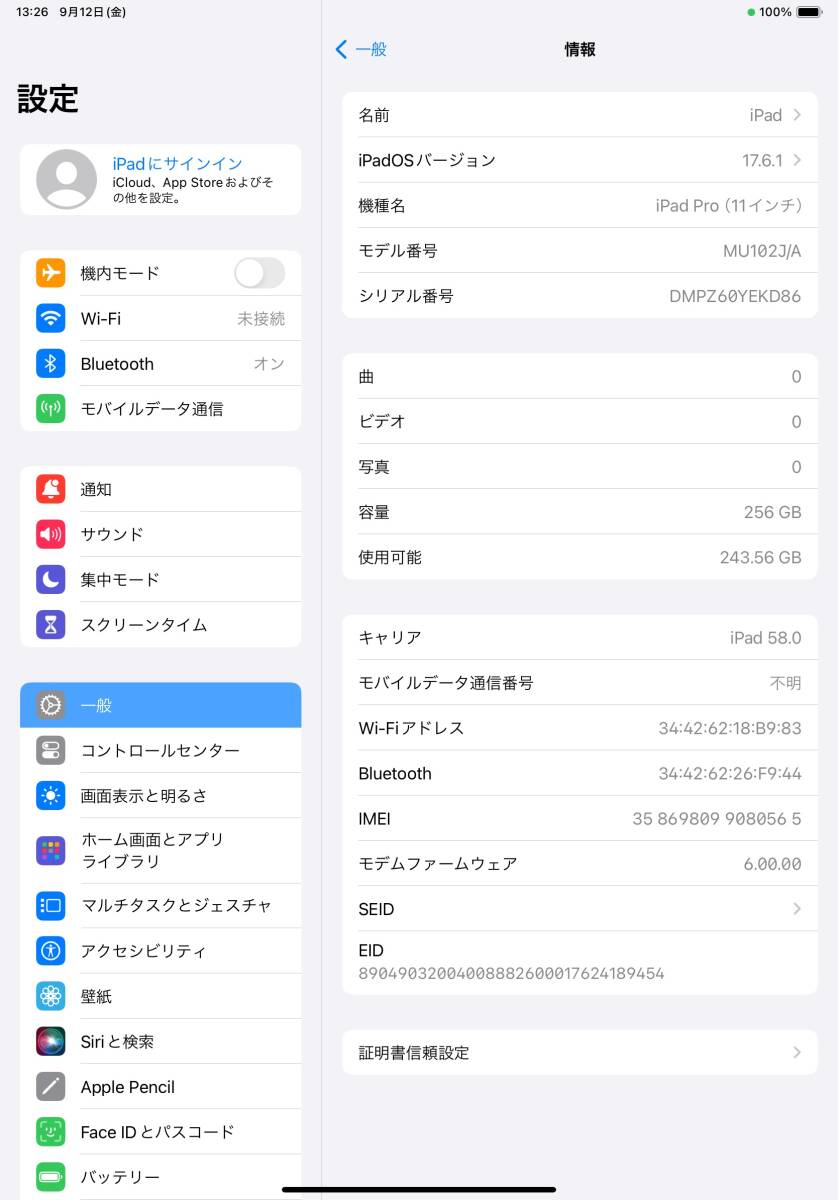Open 集中モード settings
This screenshot has height=1200, width=838.
tap(160, 579)
